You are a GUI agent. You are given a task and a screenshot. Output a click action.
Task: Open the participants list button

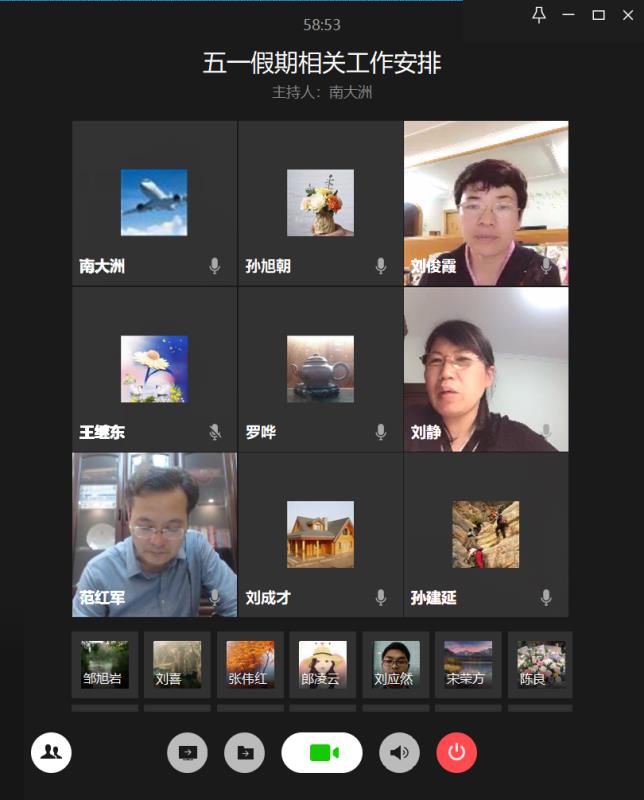point(51,753)
